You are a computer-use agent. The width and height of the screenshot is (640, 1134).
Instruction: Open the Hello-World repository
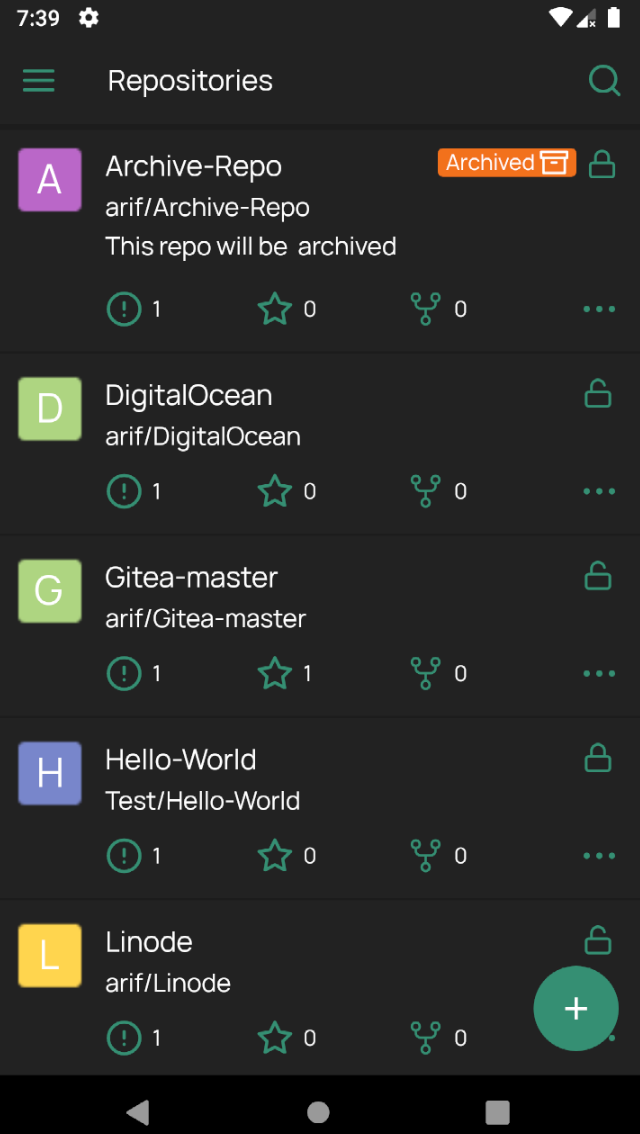pyautogui.click(x=320, y=809)
